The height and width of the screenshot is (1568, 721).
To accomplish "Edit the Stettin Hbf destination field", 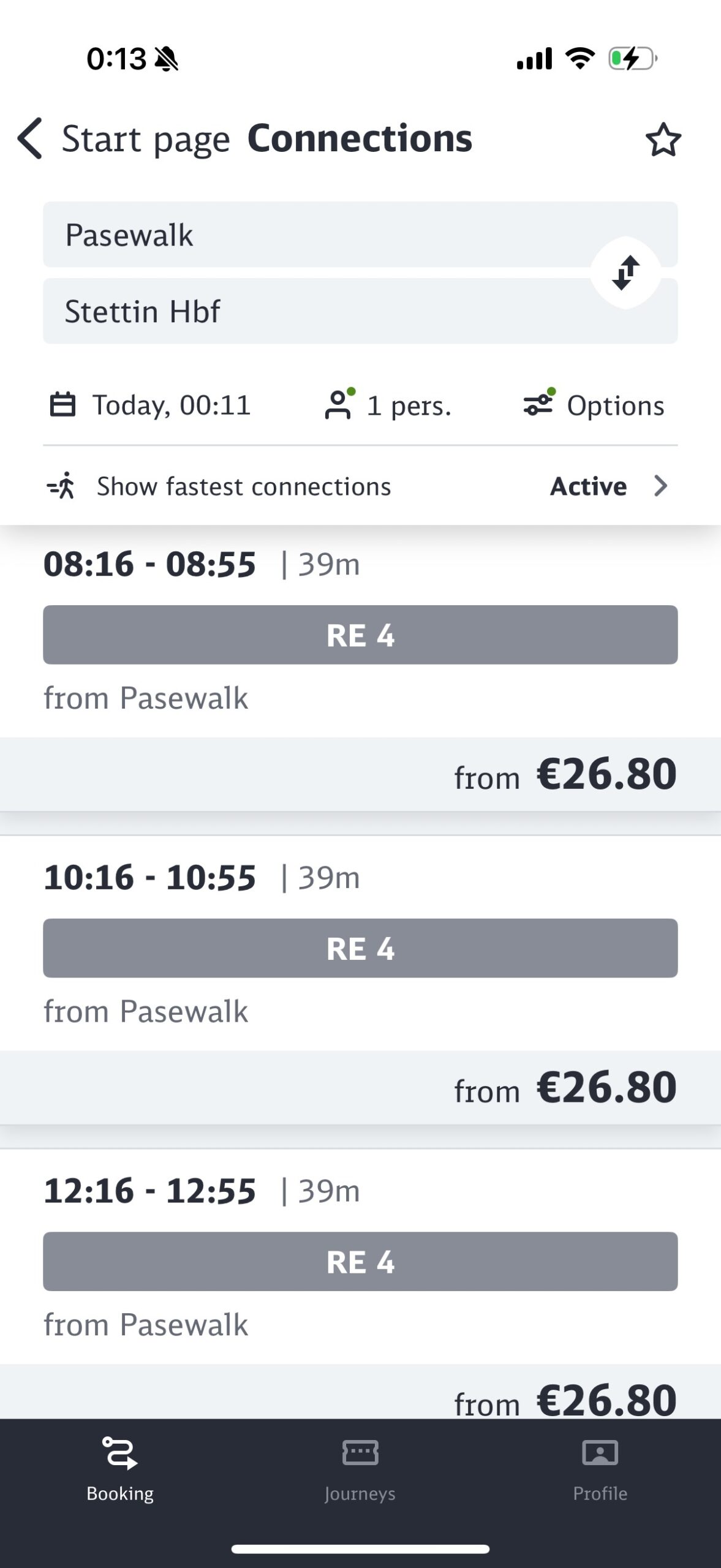I will click(360, 311).
